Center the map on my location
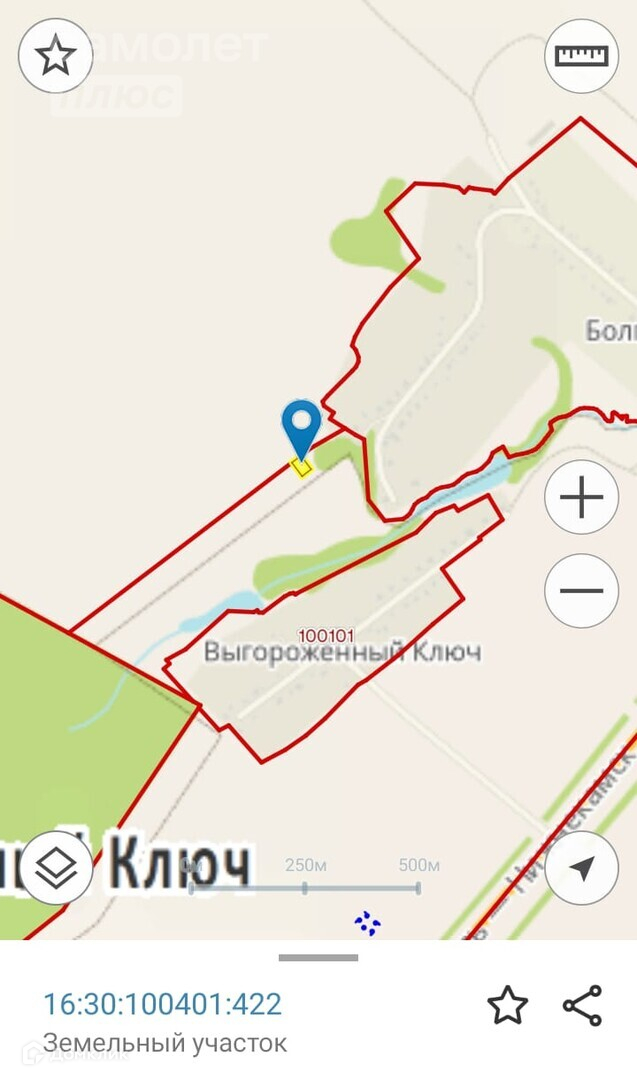The width and height of the screenshot is (637, 1080). pos(581,868)
